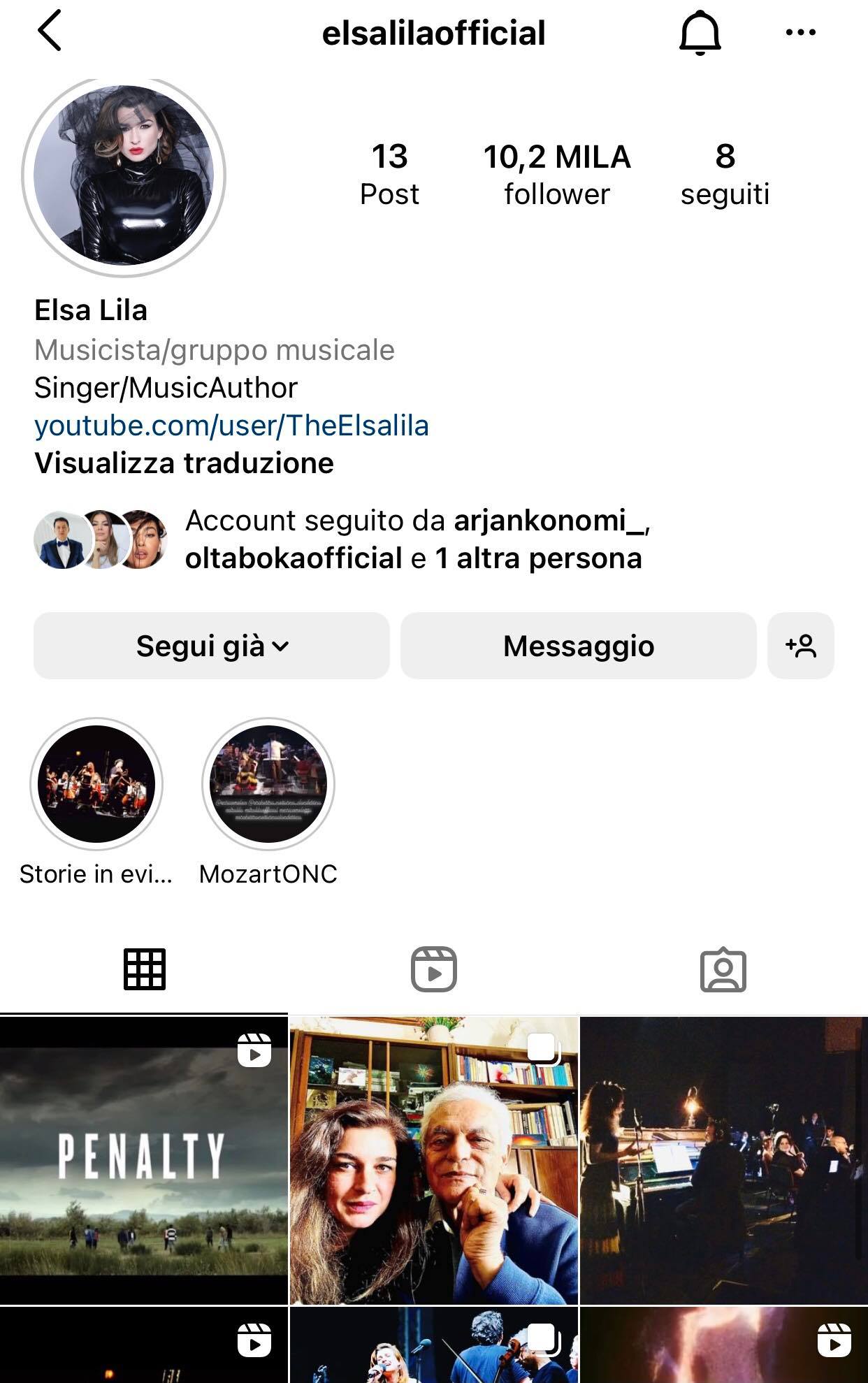The height and width of the screenshot is (1383, 868).
Task: Open the 8 seguiti list
Action: (x=725, y=174)
